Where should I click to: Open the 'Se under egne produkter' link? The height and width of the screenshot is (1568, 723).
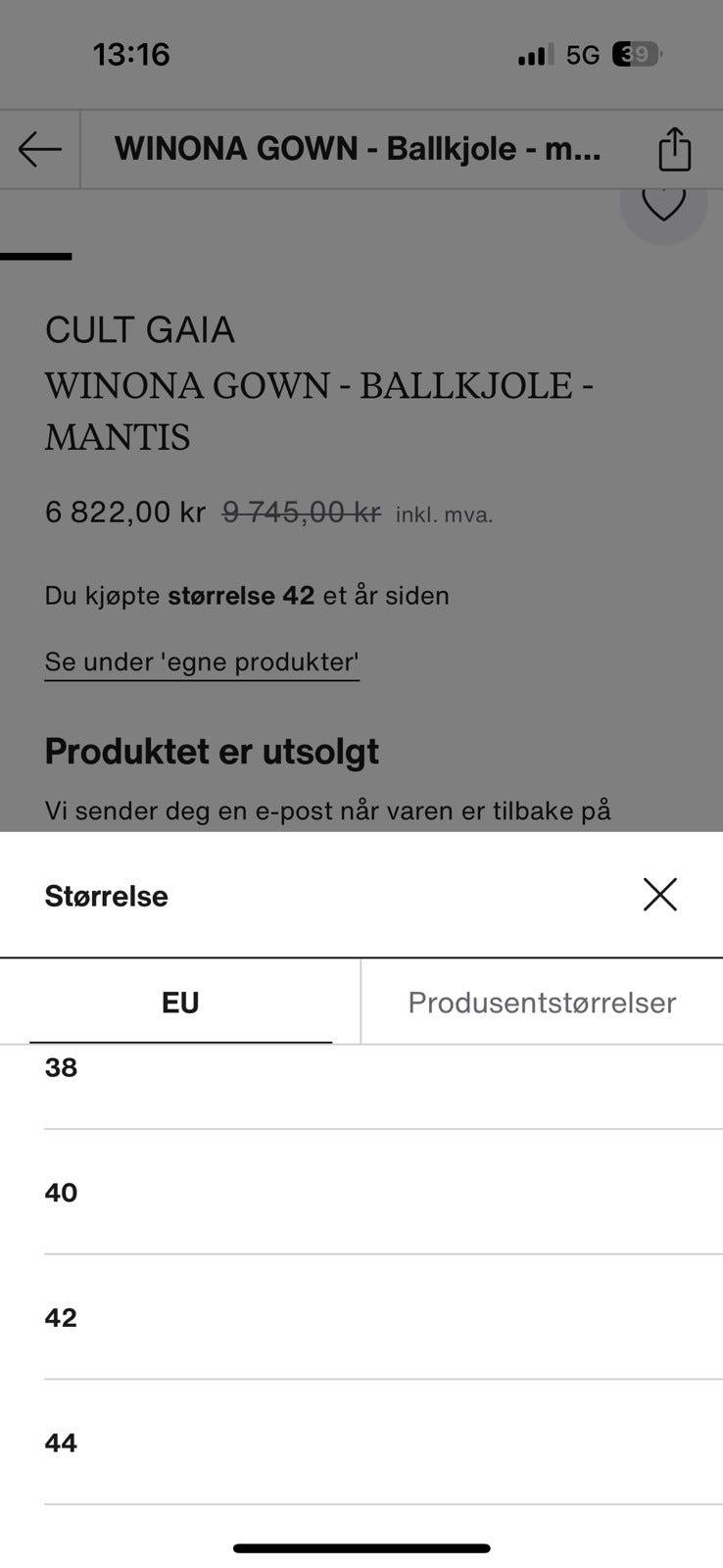[x=202, y=662]
